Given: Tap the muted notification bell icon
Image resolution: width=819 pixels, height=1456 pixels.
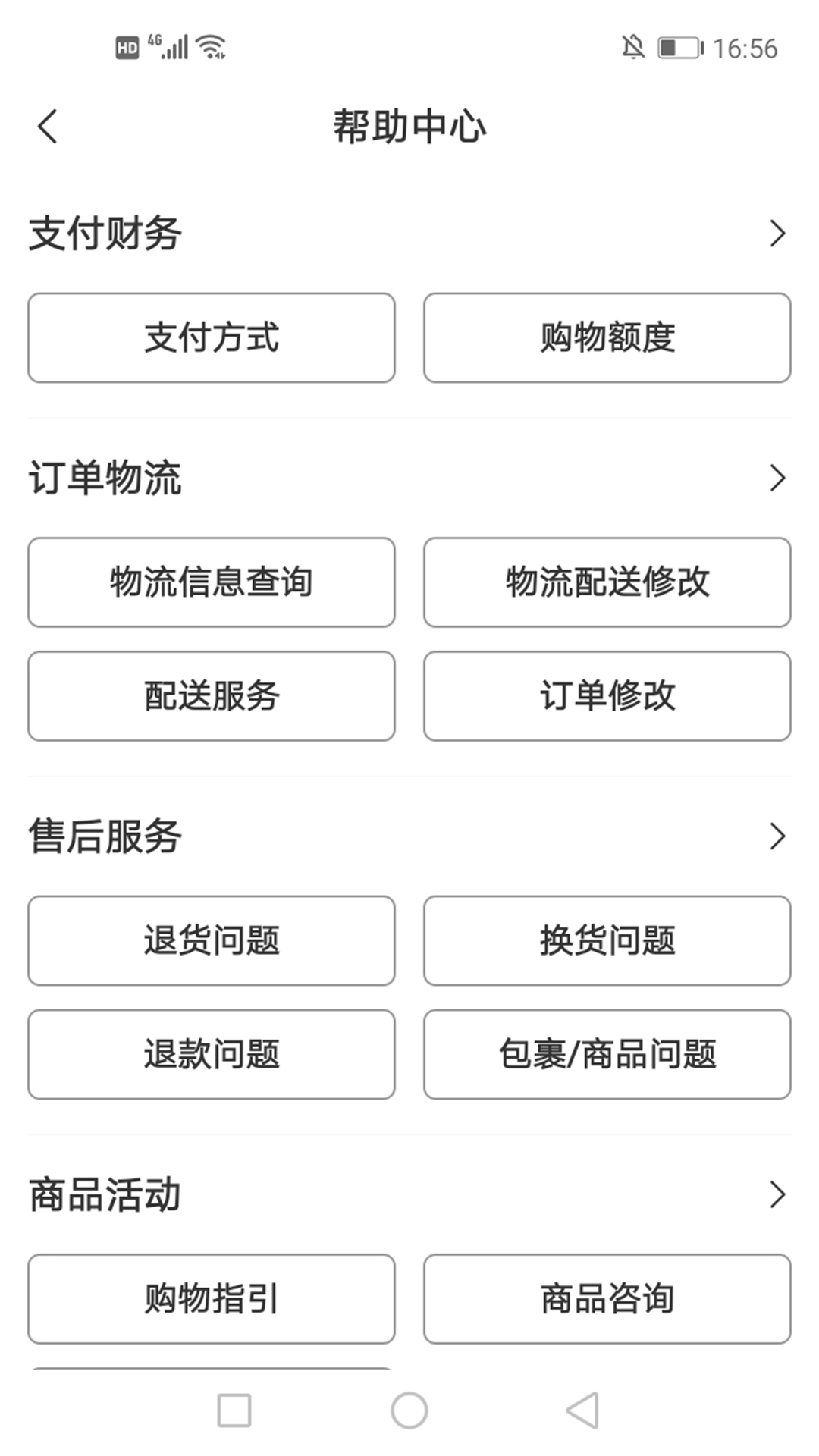Looking at the screenshot, I should (x=632, y=45).
